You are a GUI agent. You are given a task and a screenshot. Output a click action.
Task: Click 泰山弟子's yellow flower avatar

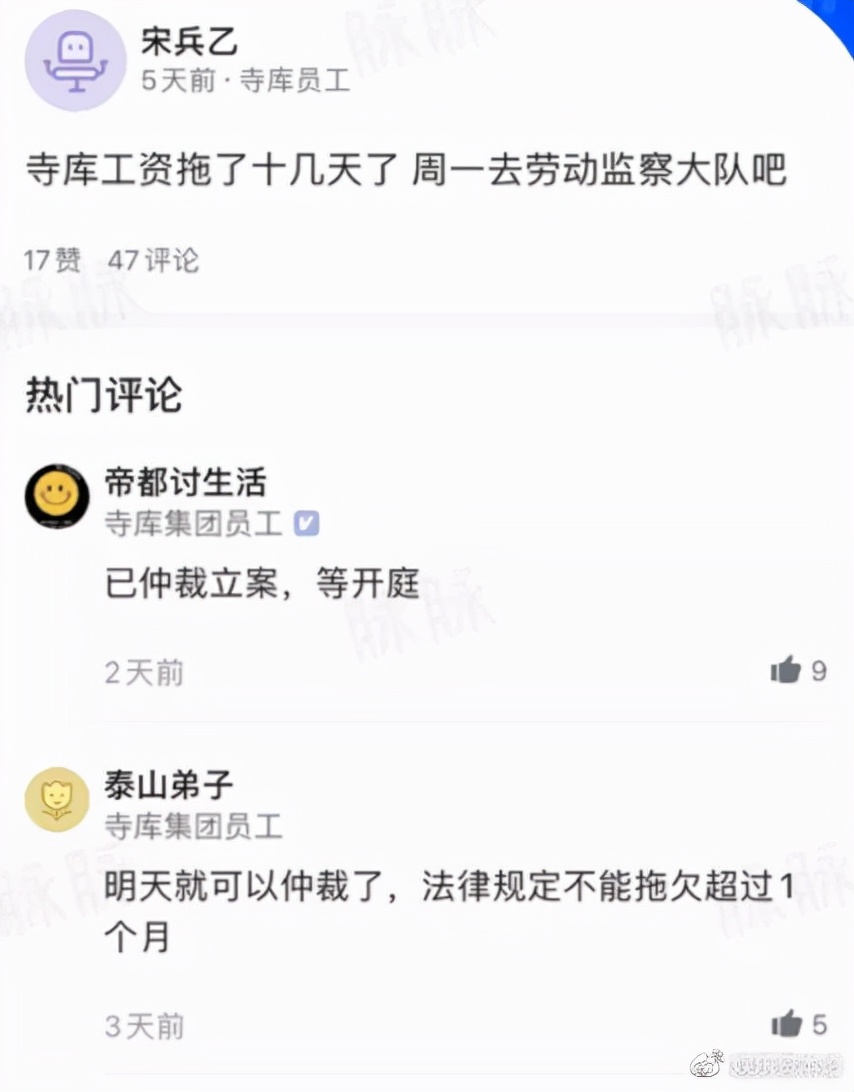[56, 800]
